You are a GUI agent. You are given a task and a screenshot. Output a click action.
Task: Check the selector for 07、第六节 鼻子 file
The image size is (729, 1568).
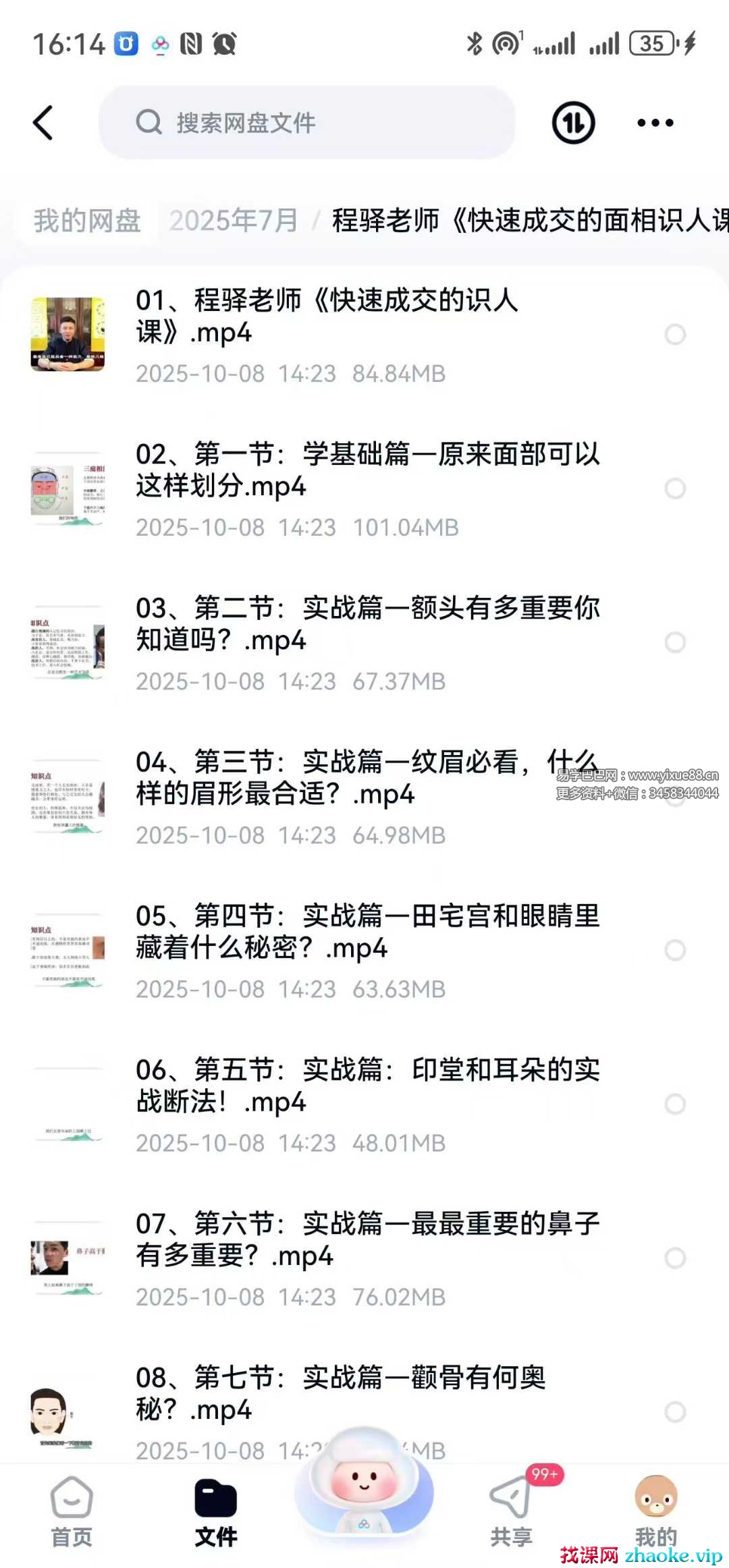675,1258
